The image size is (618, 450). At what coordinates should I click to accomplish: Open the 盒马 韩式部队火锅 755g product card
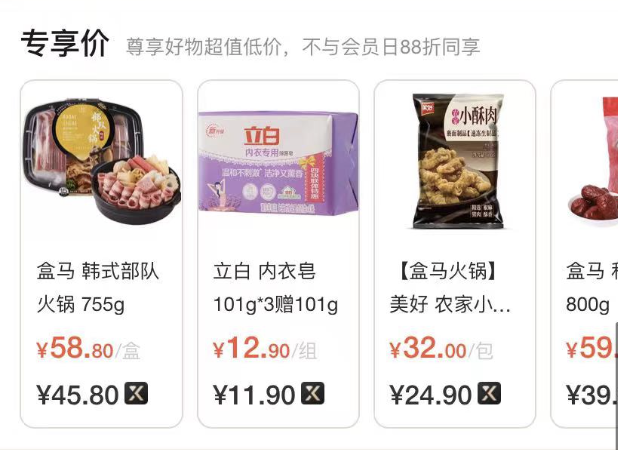click(x=102, y=254)
